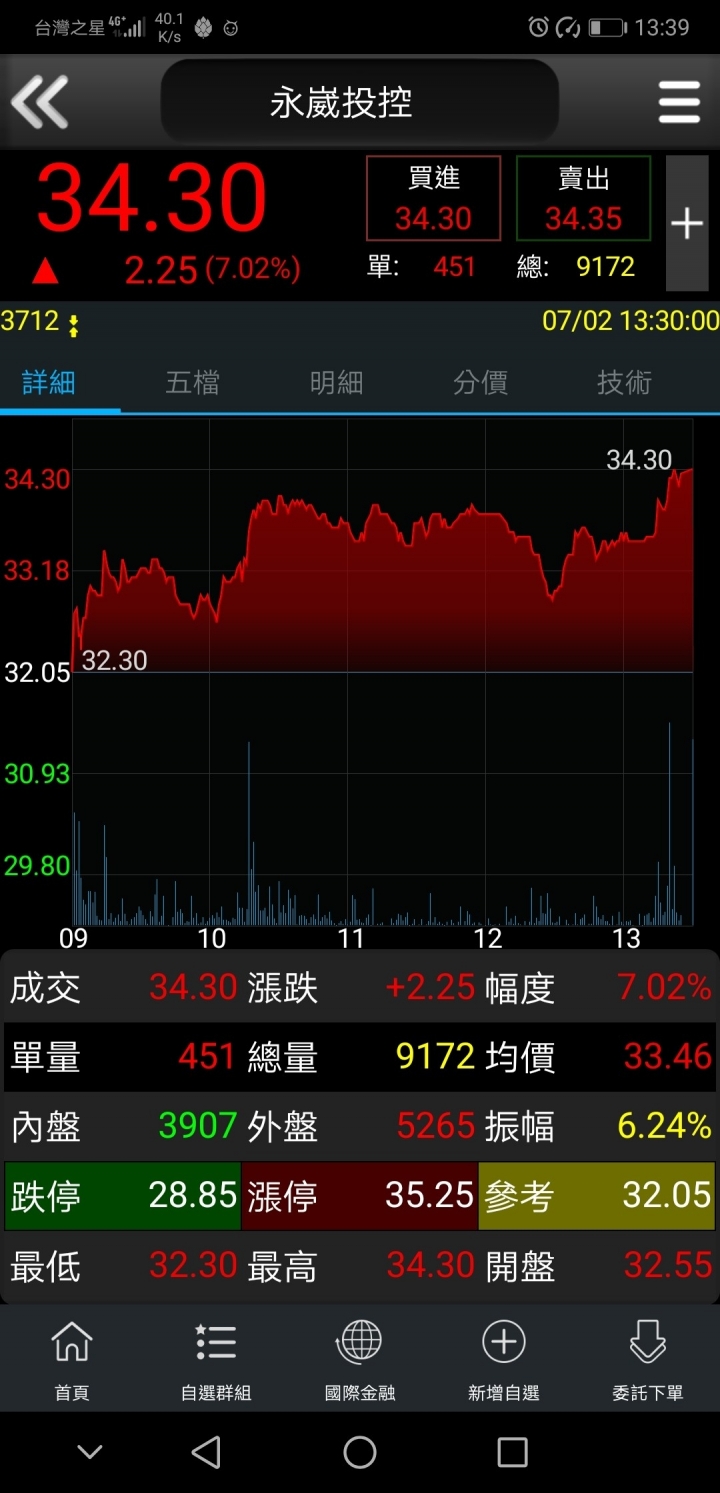Open the 分價 tab
Viewport: 720px width, 1493px height.
[480, 382]
